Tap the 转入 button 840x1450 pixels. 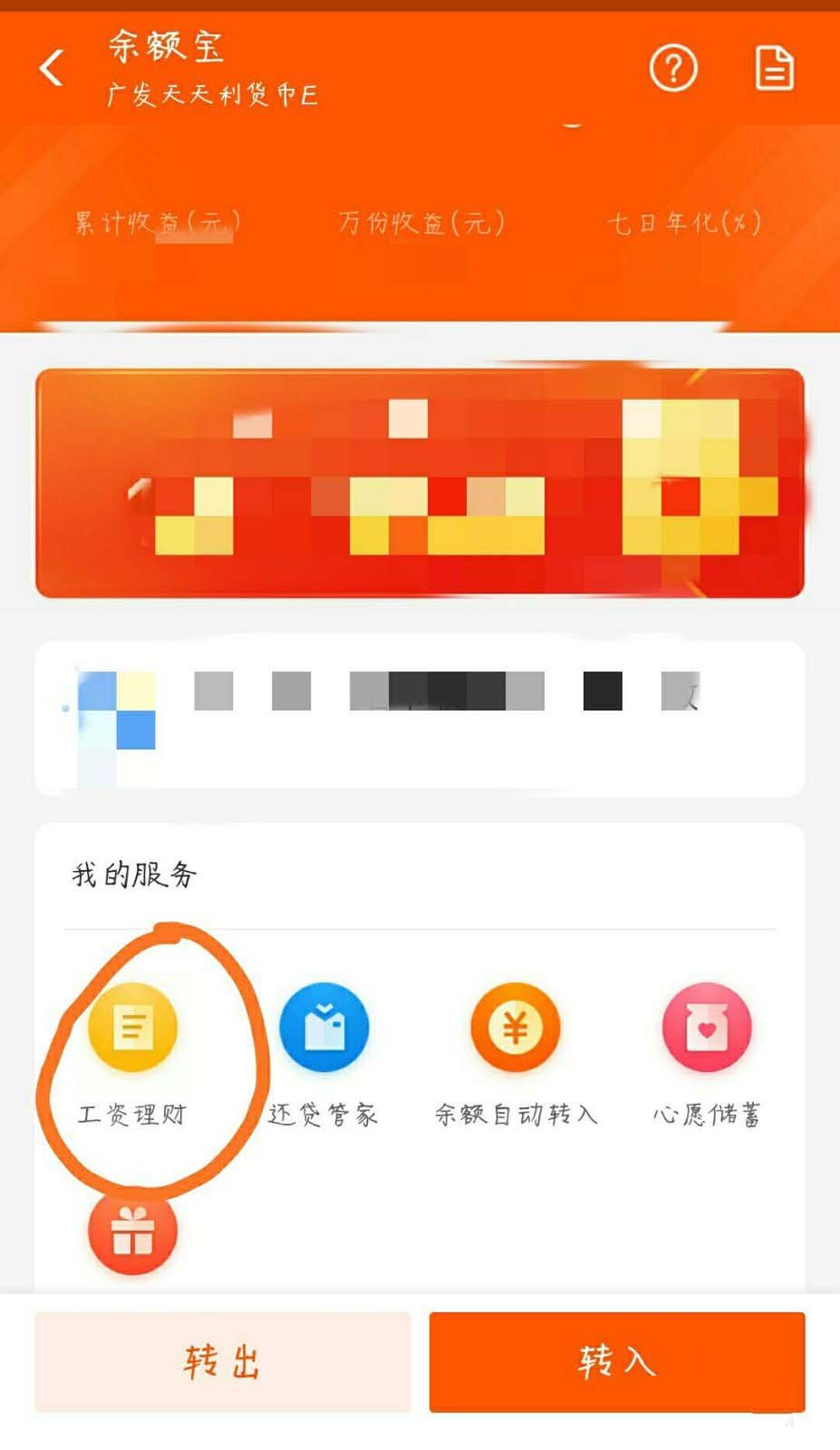click(616, 1361)
